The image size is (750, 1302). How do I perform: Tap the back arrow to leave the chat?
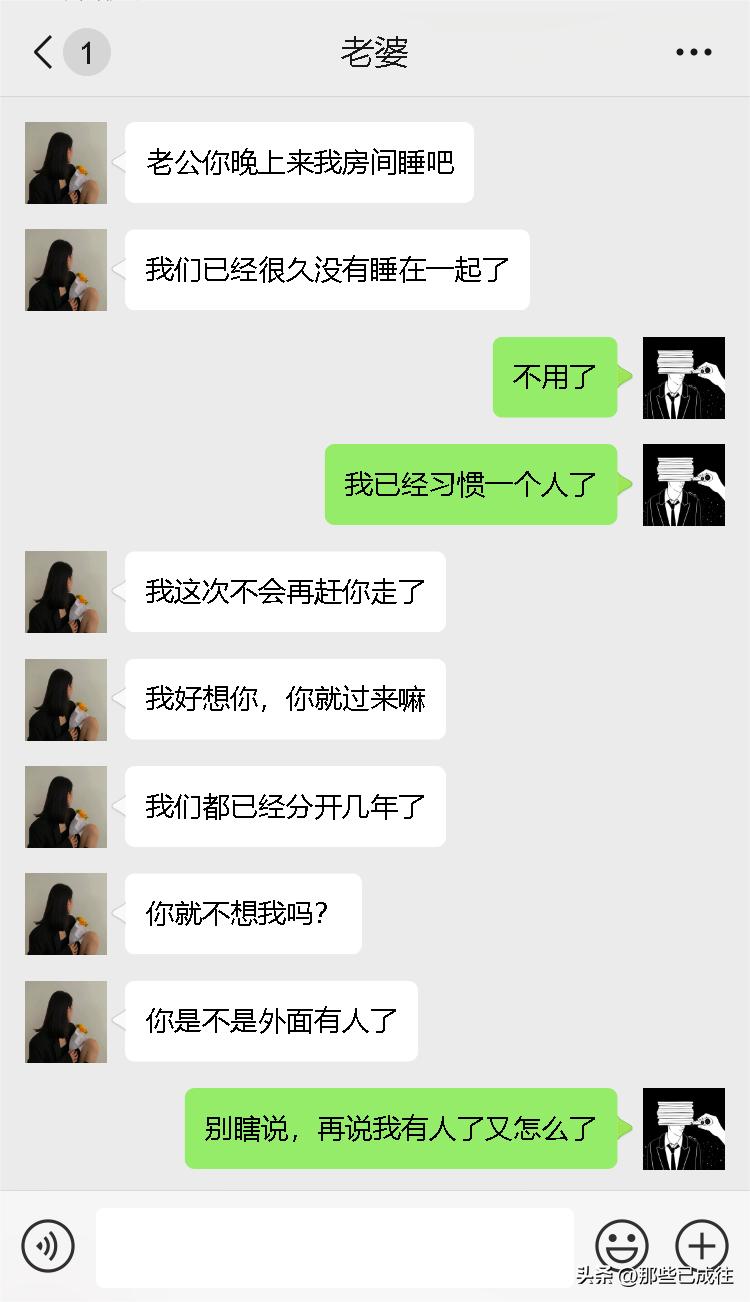click(41, 52)
